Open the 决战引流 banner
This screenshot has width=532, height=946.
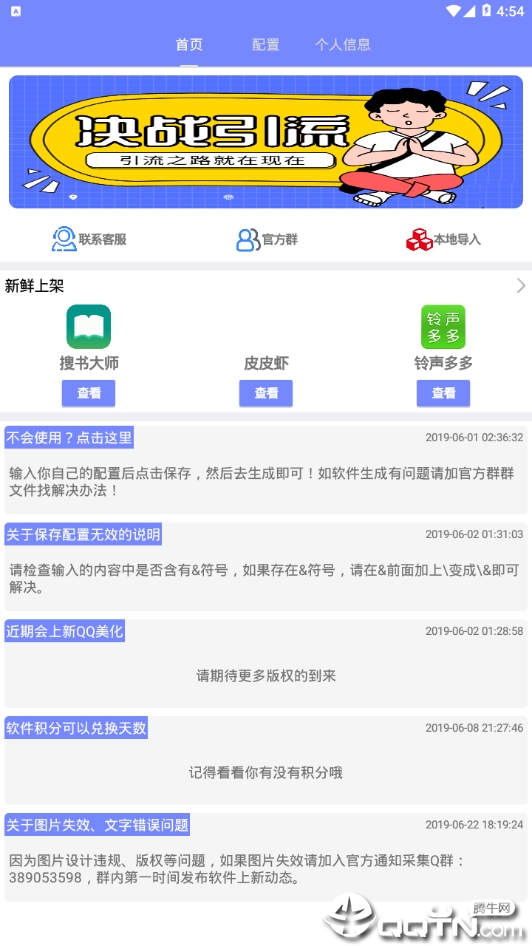pyautogui.click(x=266, y=142)
